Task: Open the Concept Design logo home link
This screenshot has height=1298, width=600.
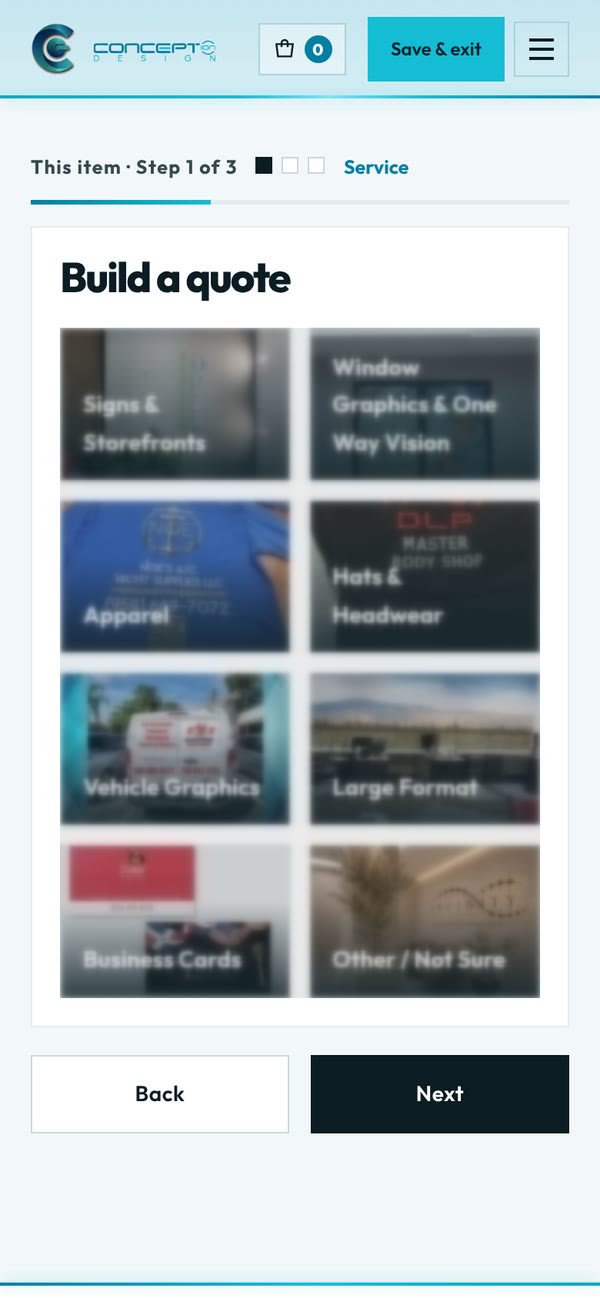Action: click(x=124, y=49)
